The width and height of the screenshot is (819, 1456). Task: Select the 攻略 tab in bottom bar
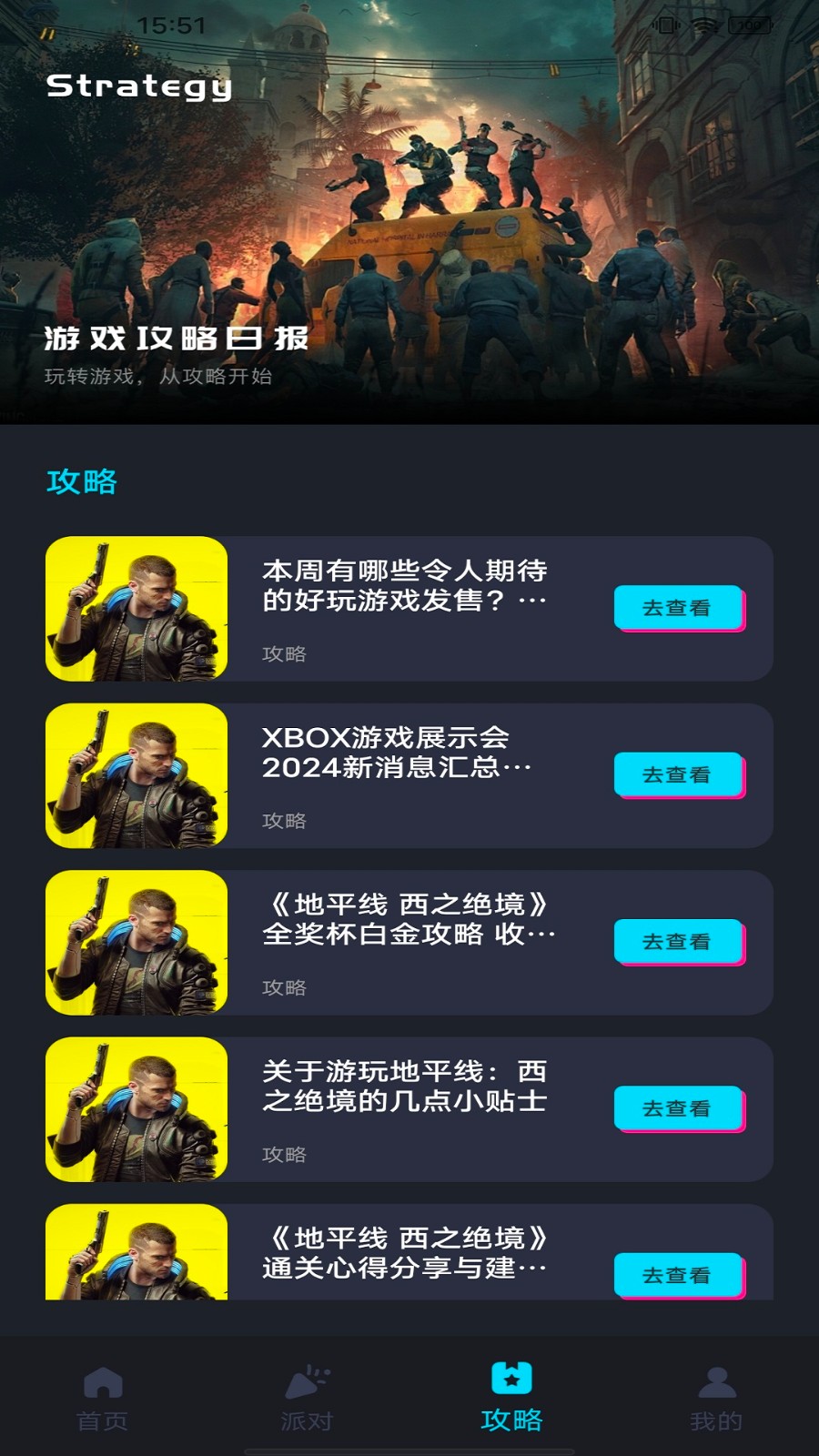[511, 1398]
